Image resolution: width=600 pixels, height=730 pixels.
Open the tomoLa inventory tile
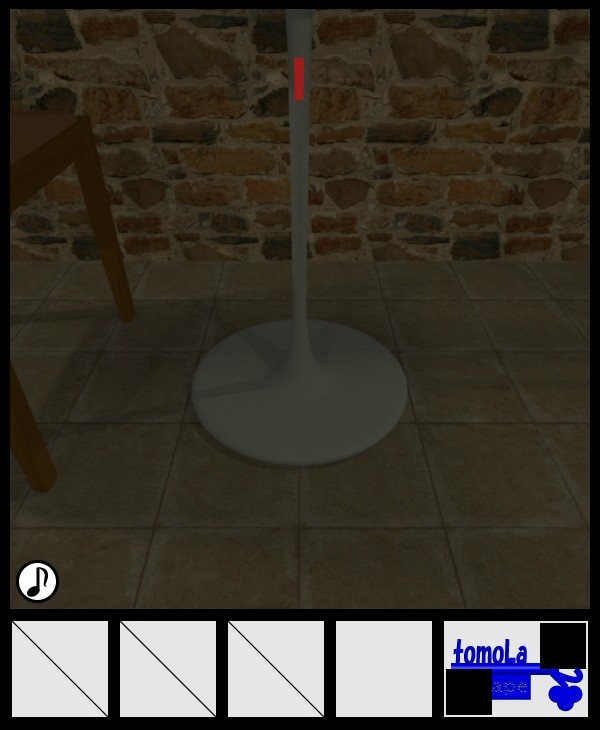click(x=515, y=668)
